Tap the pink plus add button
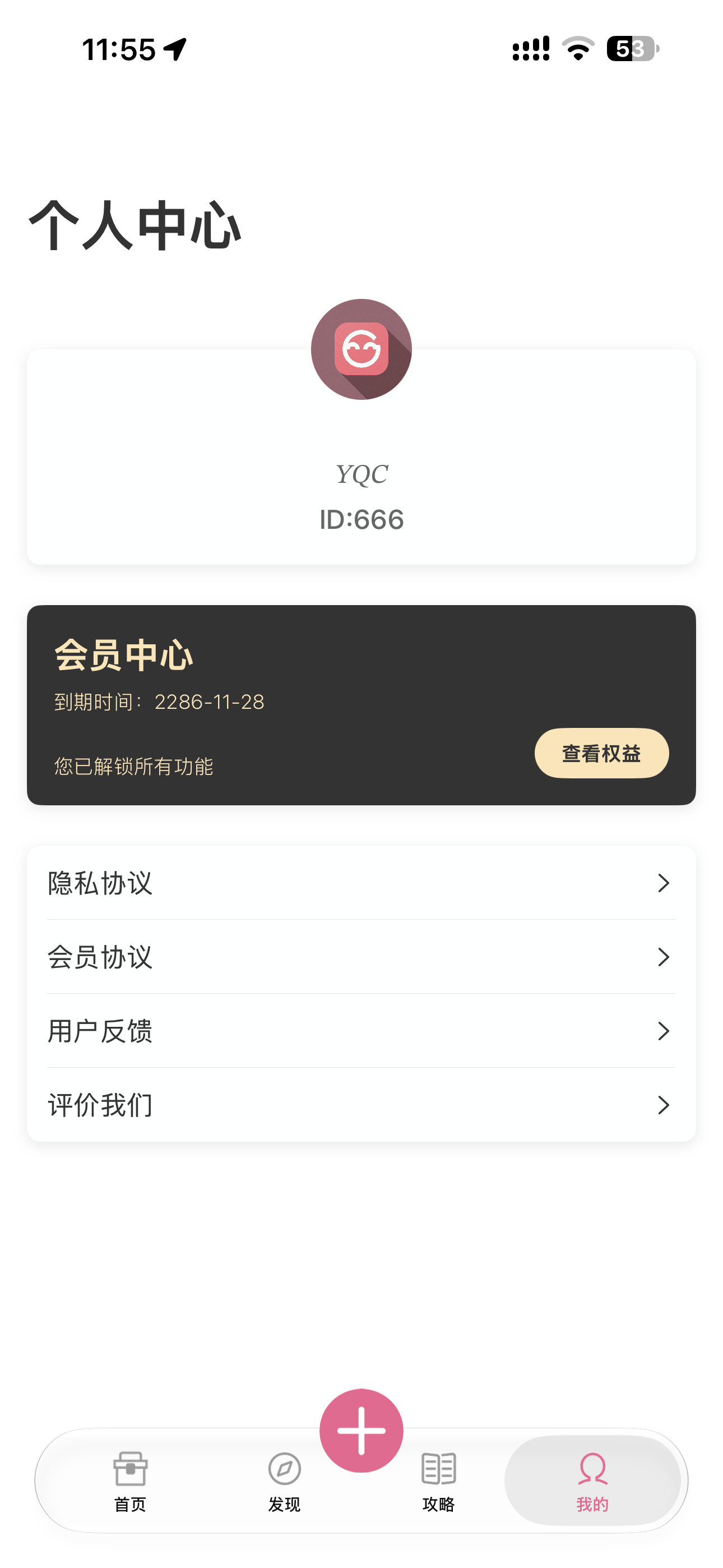The width and height of the screenshot is (723, 1568). (x=361, y=1431)
